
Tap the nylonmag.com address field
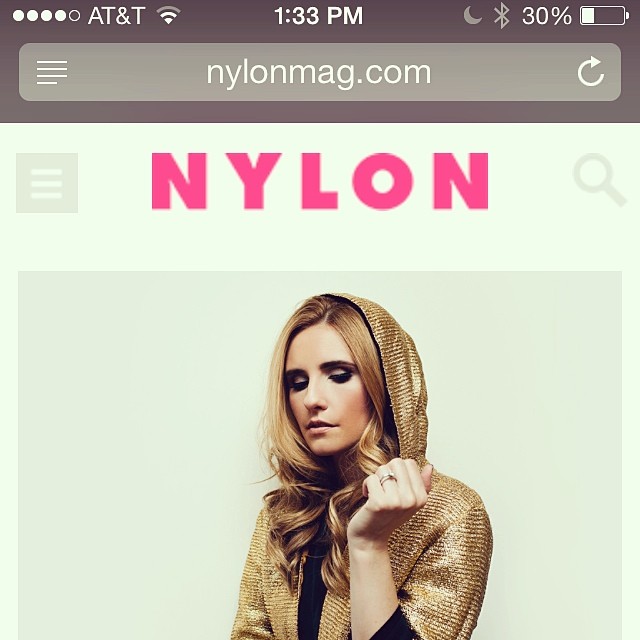[318, 72]
